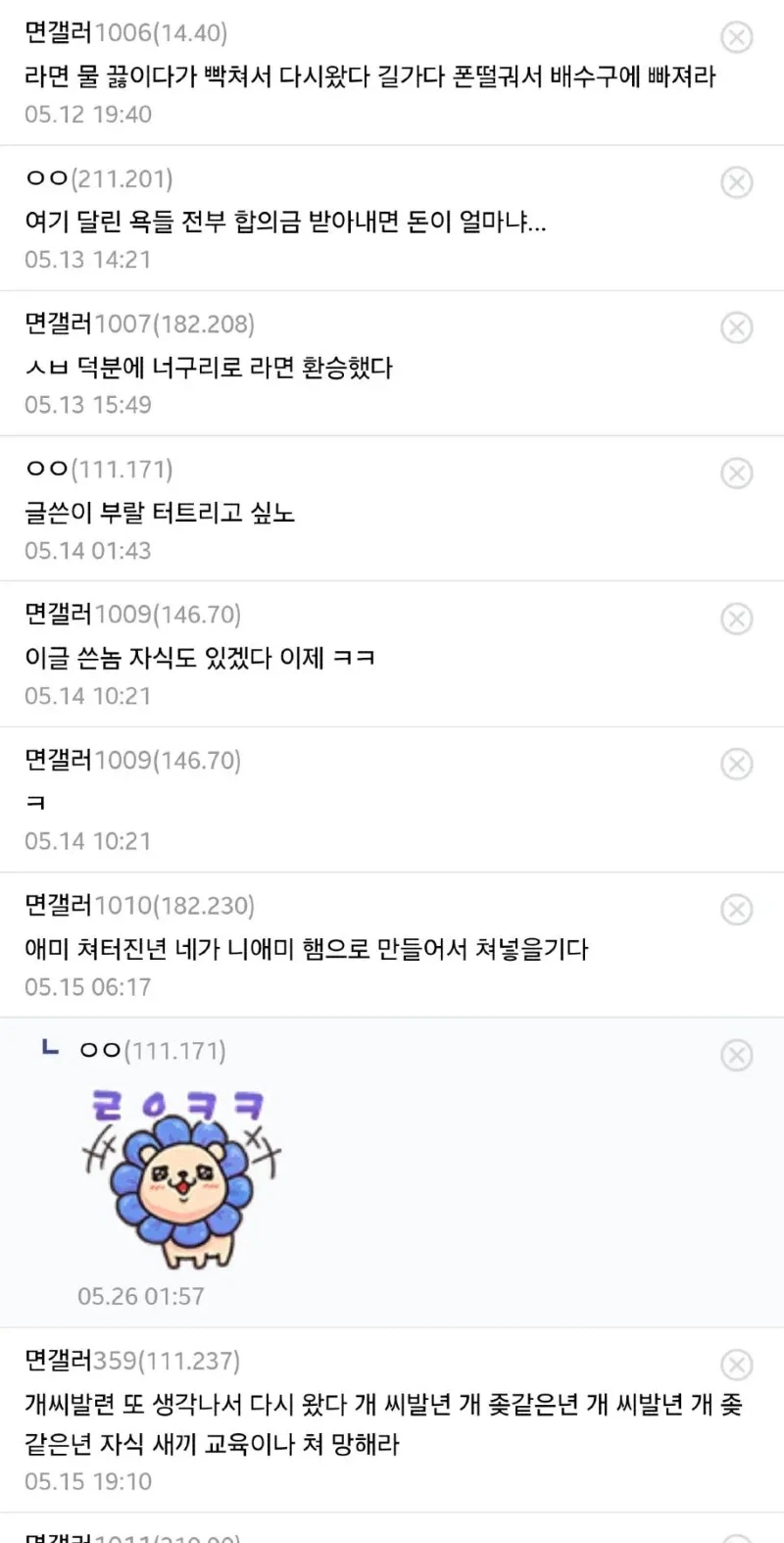784x1543 pixels.
Task: Delete the comment by 면갤러1006
Action: pos(737,38)
